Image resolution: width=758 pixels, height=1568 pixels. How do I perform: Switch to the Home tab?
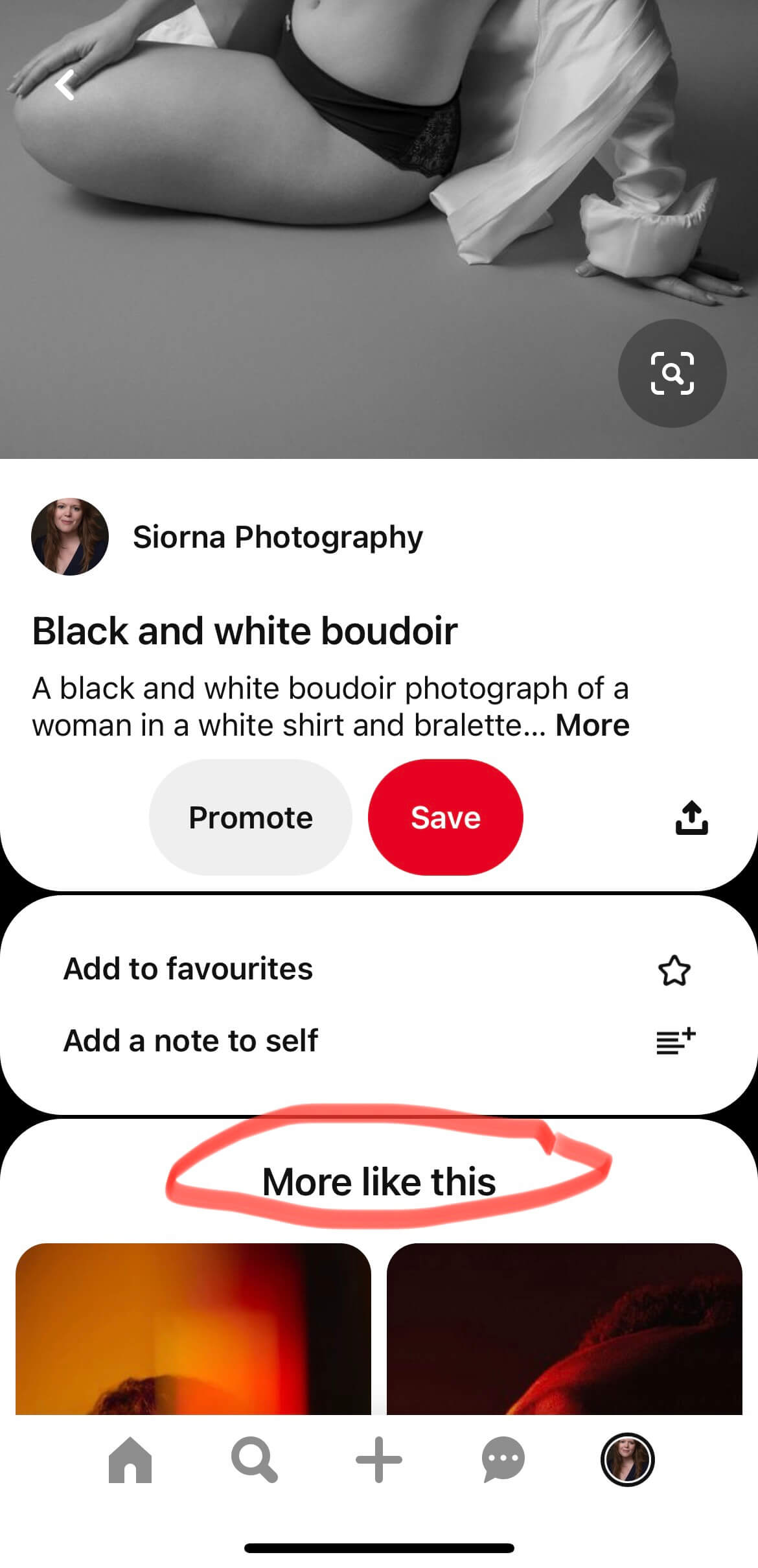(x=130, y=1460)
